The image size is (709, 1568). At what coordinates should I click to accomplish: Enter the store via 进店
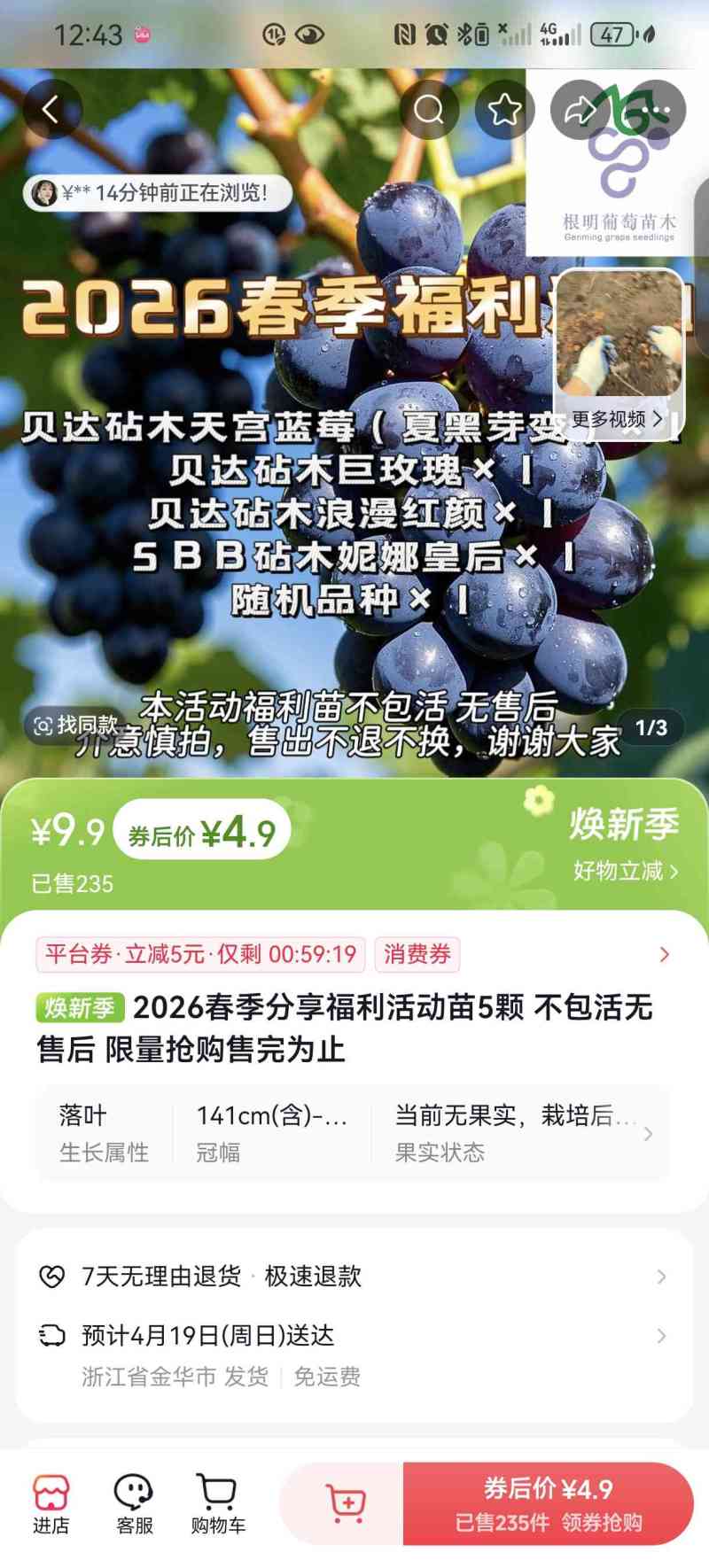click(51, 1504)
